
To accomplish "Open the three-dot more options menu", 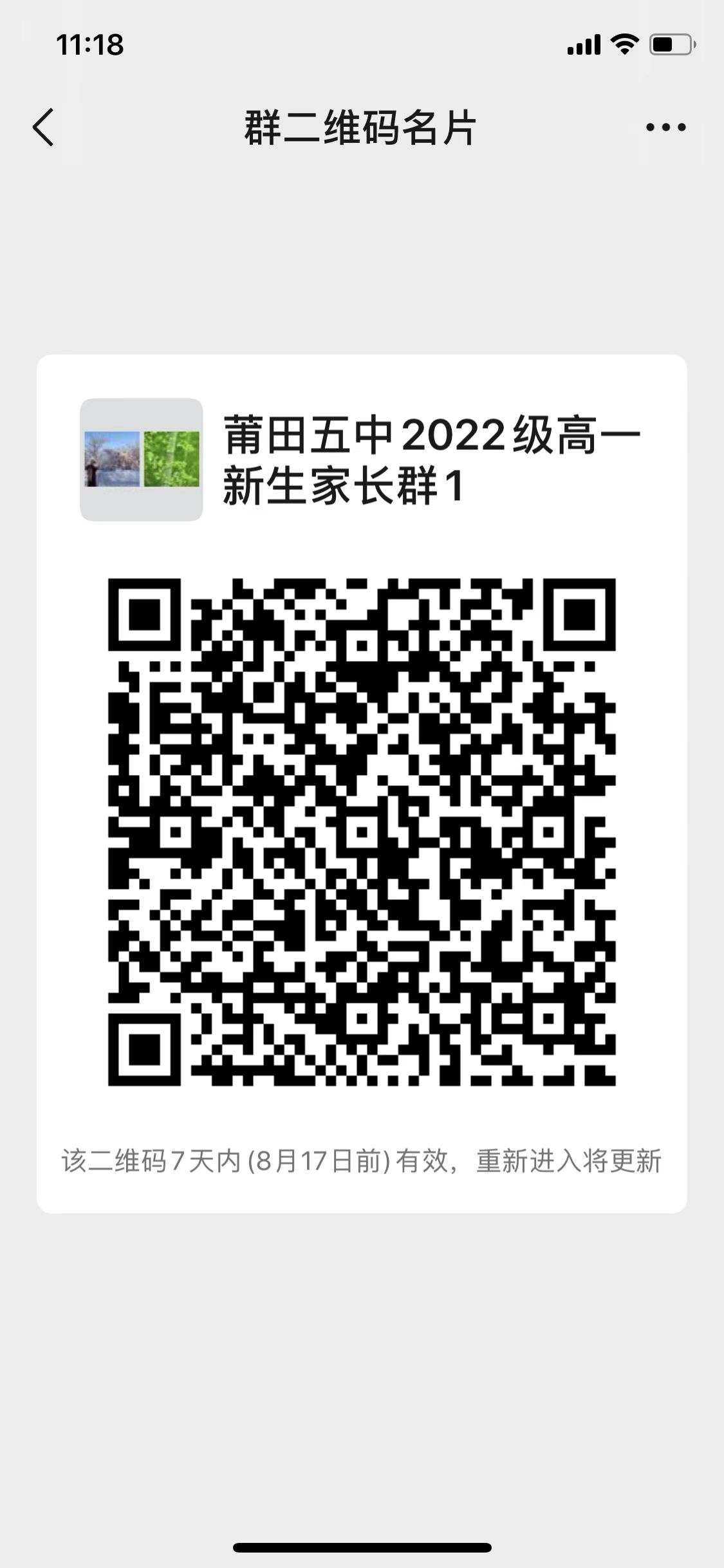I will 666,127.
